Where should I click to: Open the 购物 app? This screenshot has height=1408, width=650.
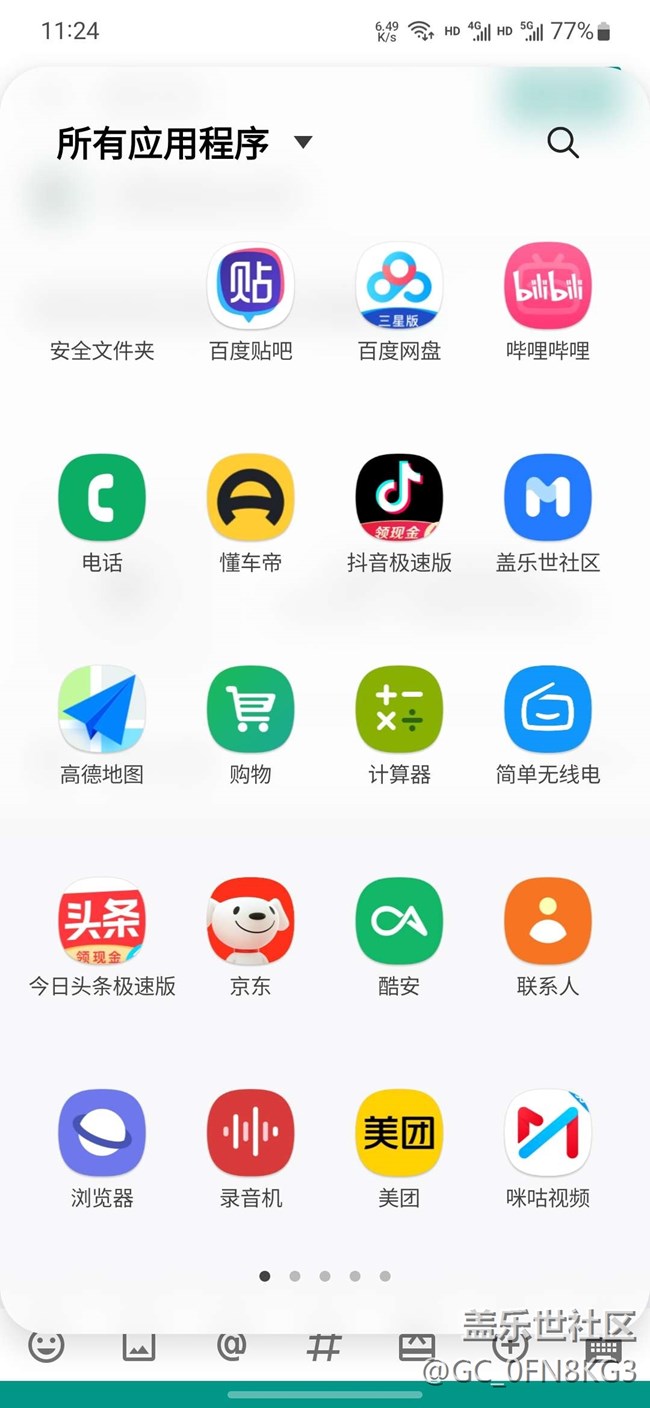point(250,709)
